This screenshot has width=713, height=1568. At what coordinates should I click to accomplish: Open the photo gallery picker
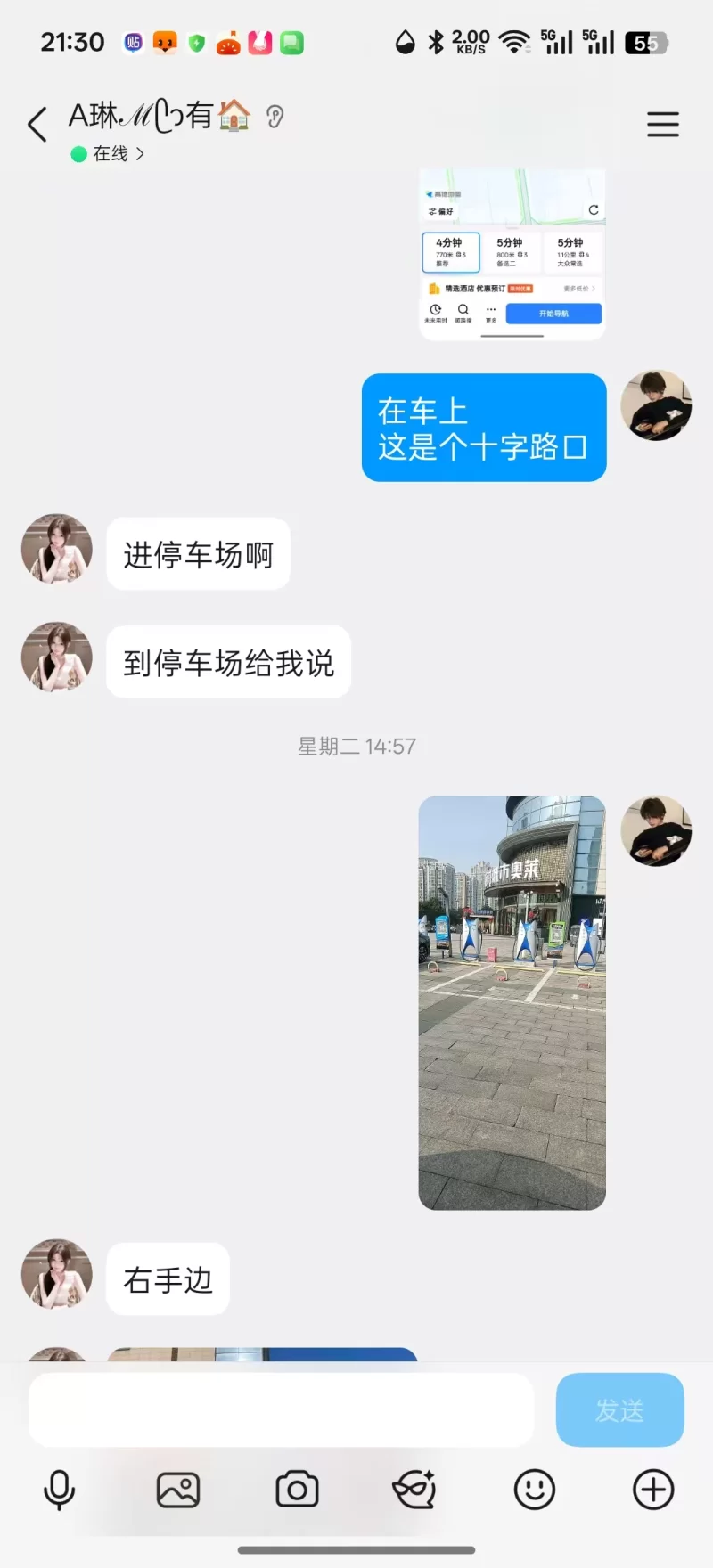tap(178, 1490)
